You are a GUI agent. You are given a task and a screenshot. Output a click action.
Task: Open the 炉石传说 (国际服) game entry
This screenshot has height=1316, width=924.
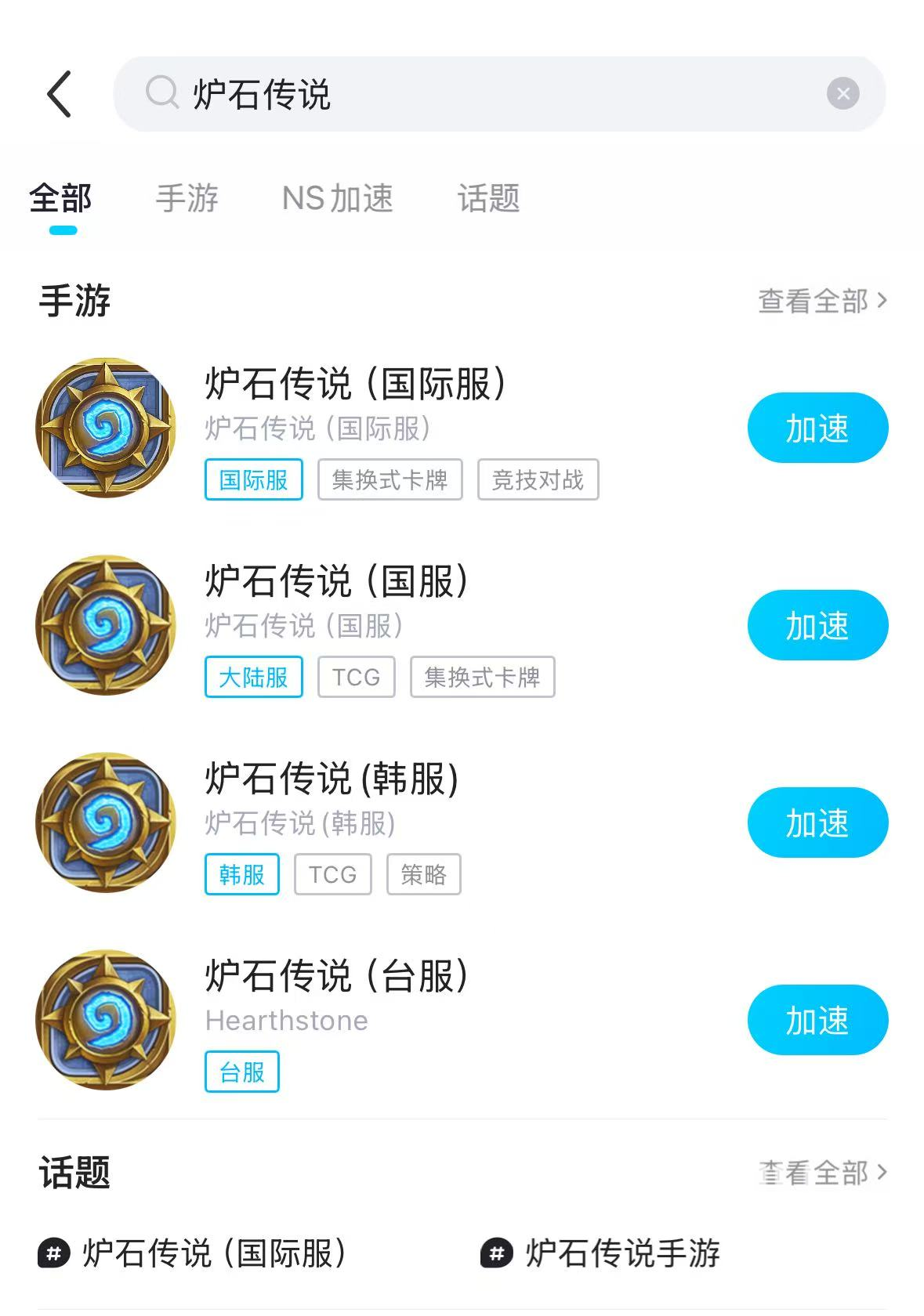[354, 385]
